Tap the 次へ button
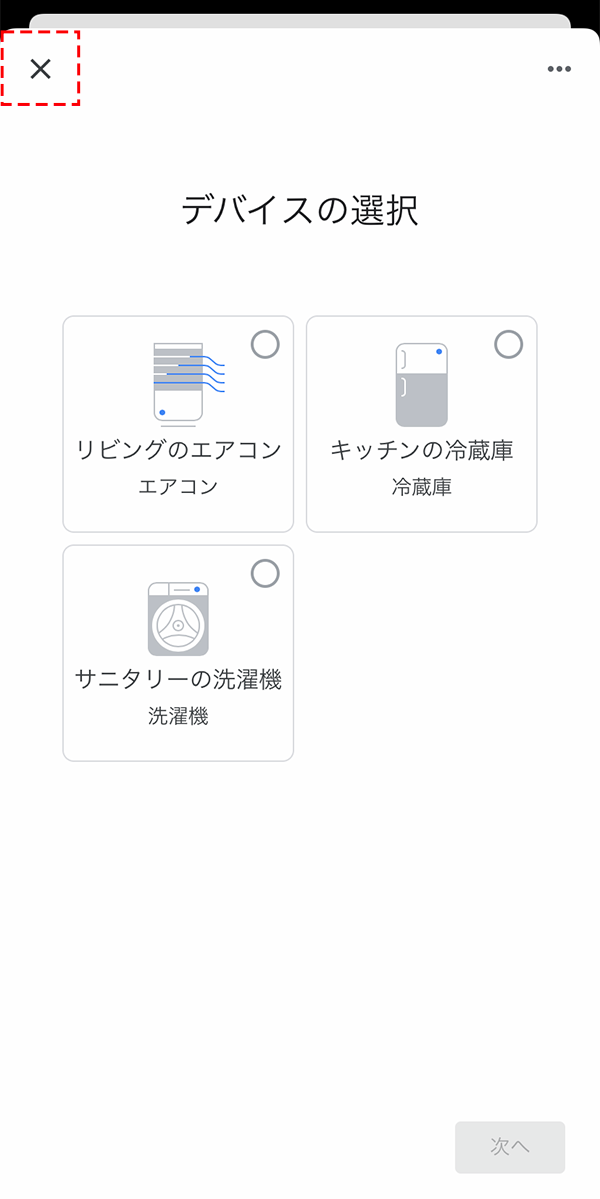This screenshot has width=600, height=1199. click(x=510, y=1147)
